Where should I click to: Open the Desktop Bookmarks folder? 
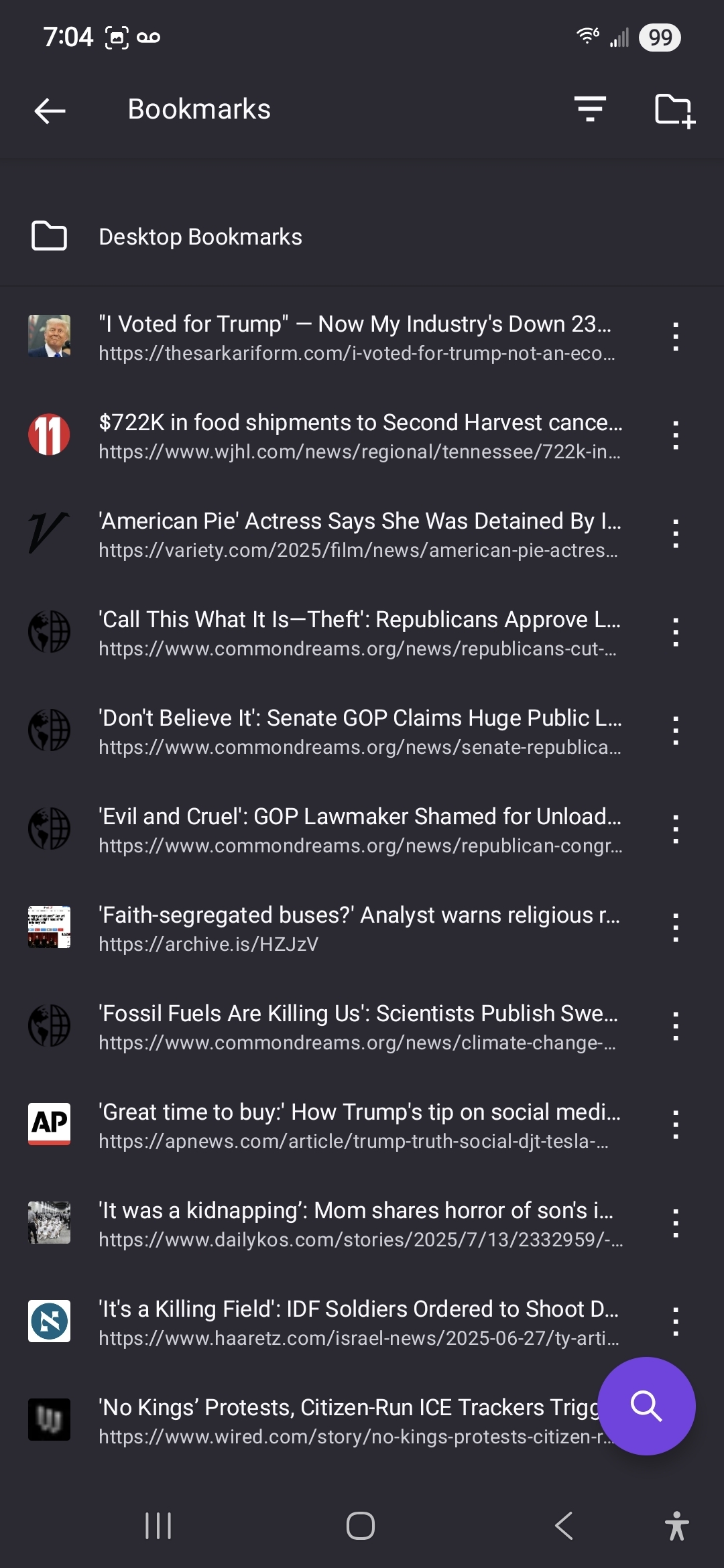(x=200, y=237)
